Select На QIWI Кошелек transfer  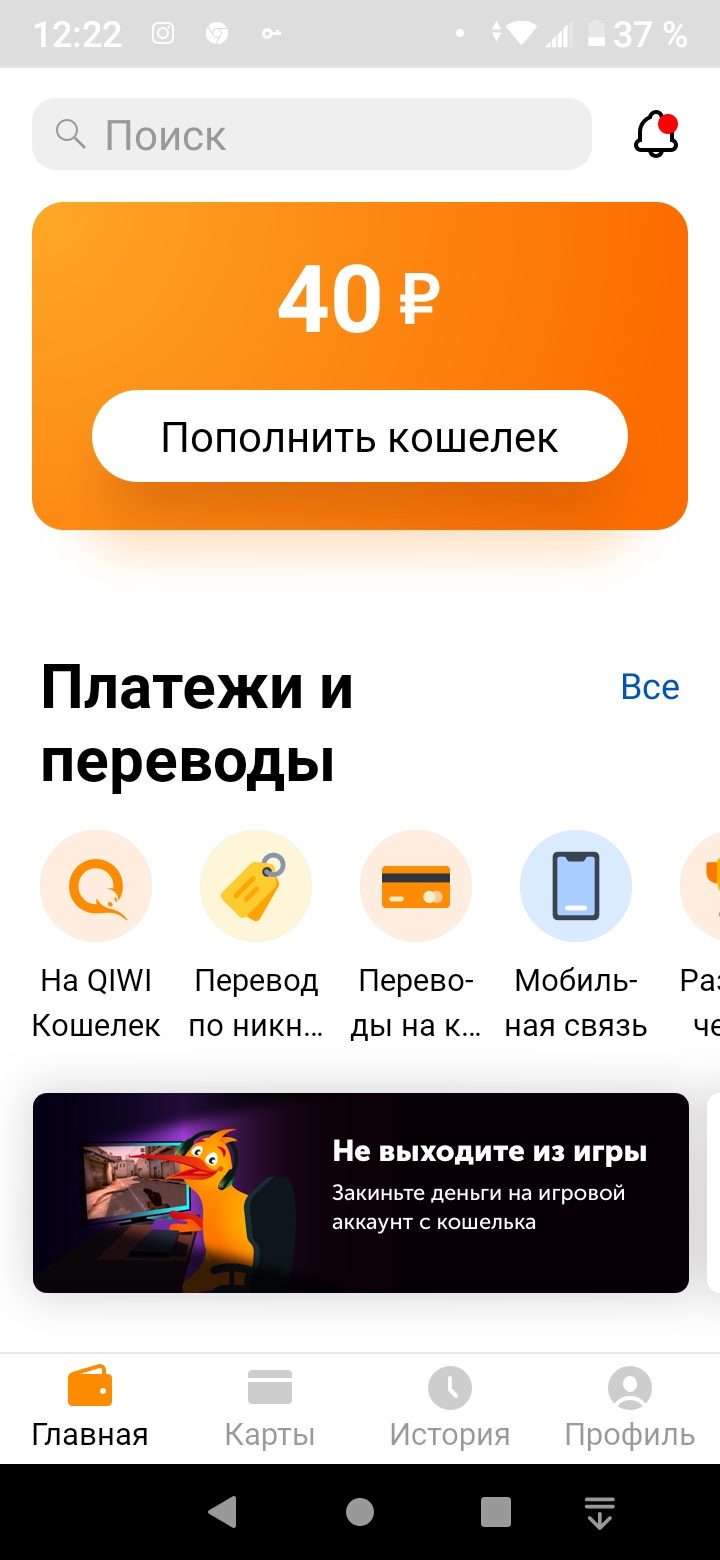[96, 886]
